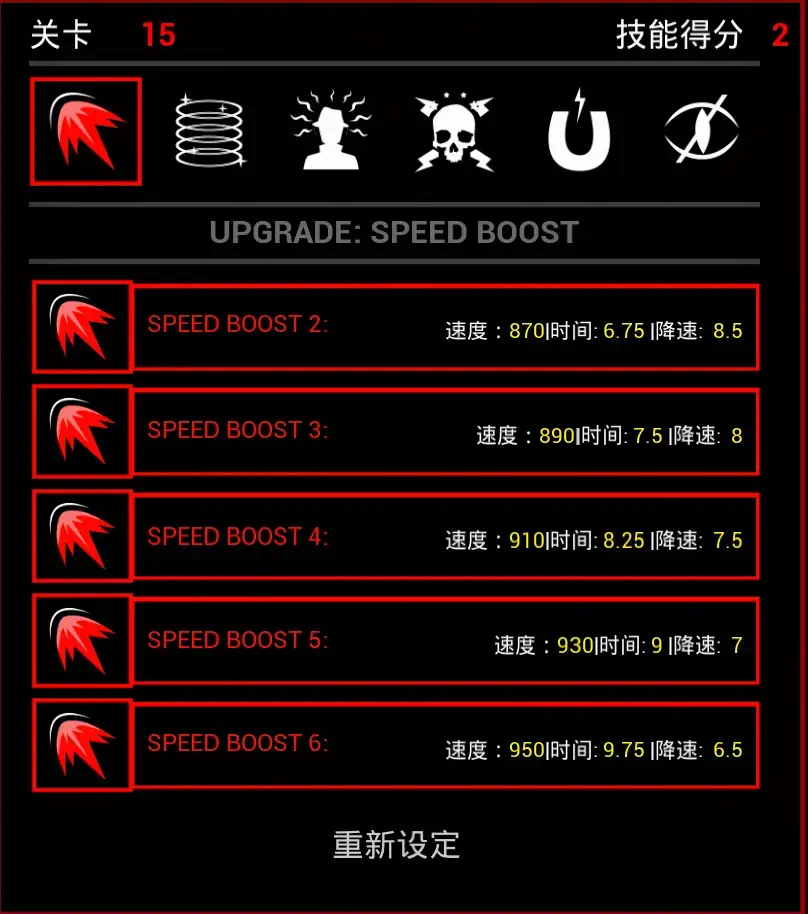
Task: Select the SPEED BOOST 4 upgrade row
Action: (x=444, y=538)
